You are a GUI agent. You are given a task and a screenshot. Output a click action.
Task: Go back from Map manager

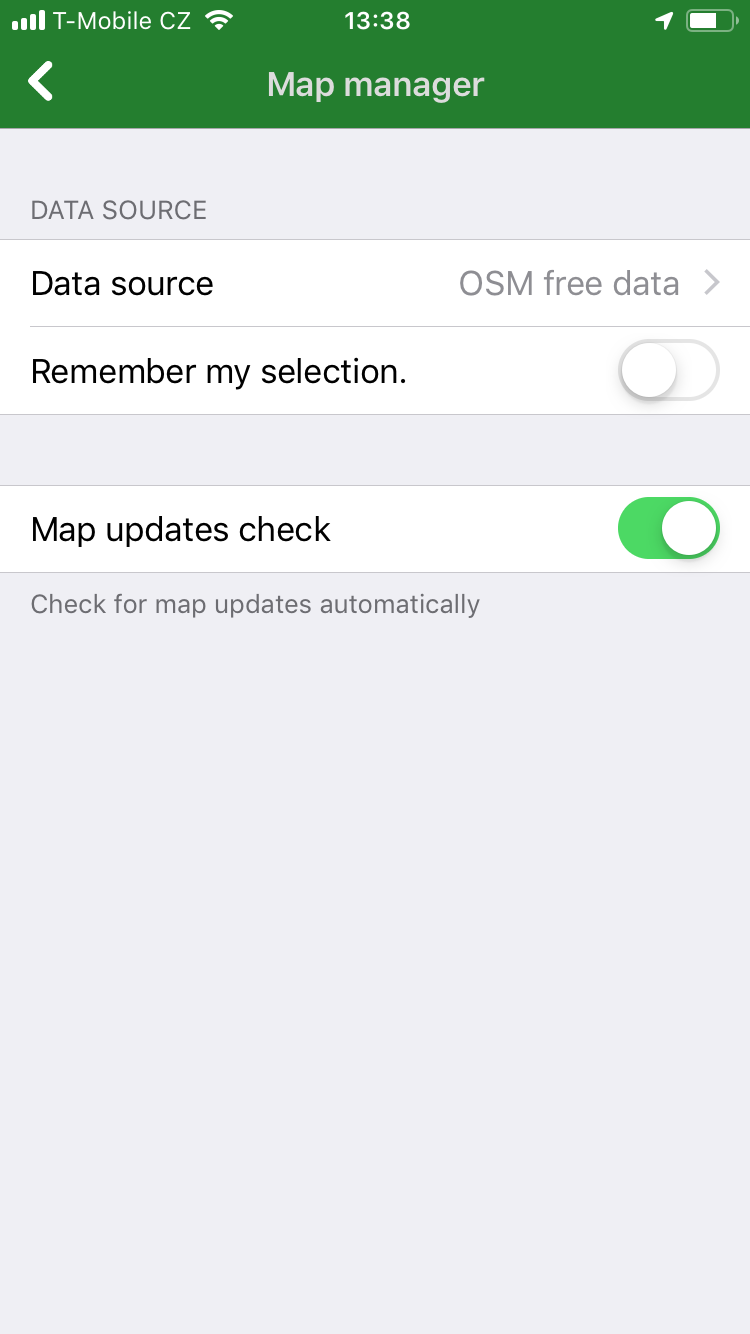[x=40, y=82]
